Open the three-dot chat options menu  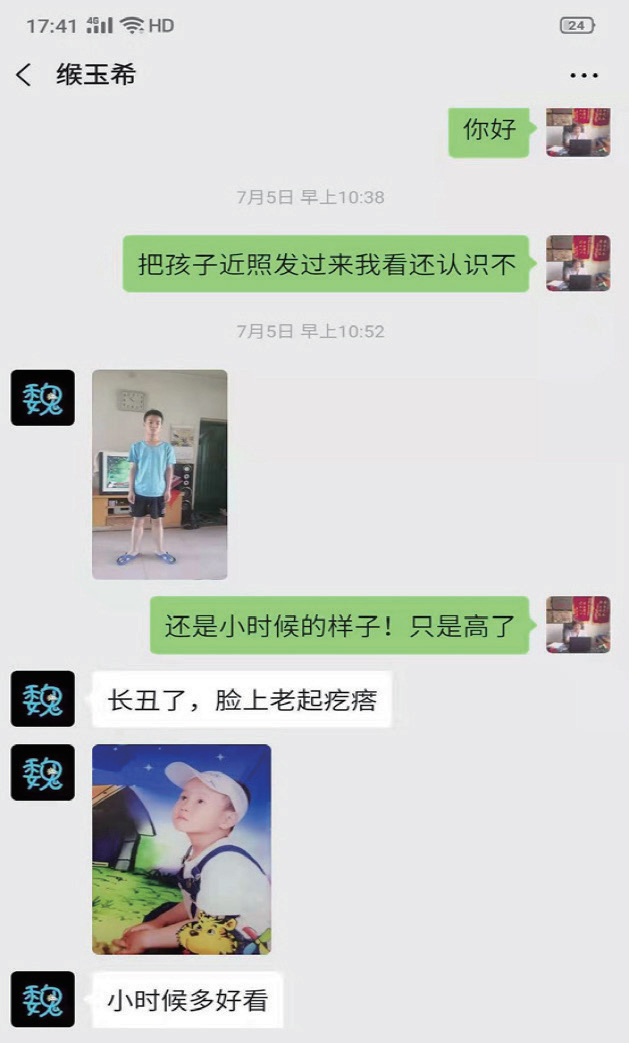583,76
